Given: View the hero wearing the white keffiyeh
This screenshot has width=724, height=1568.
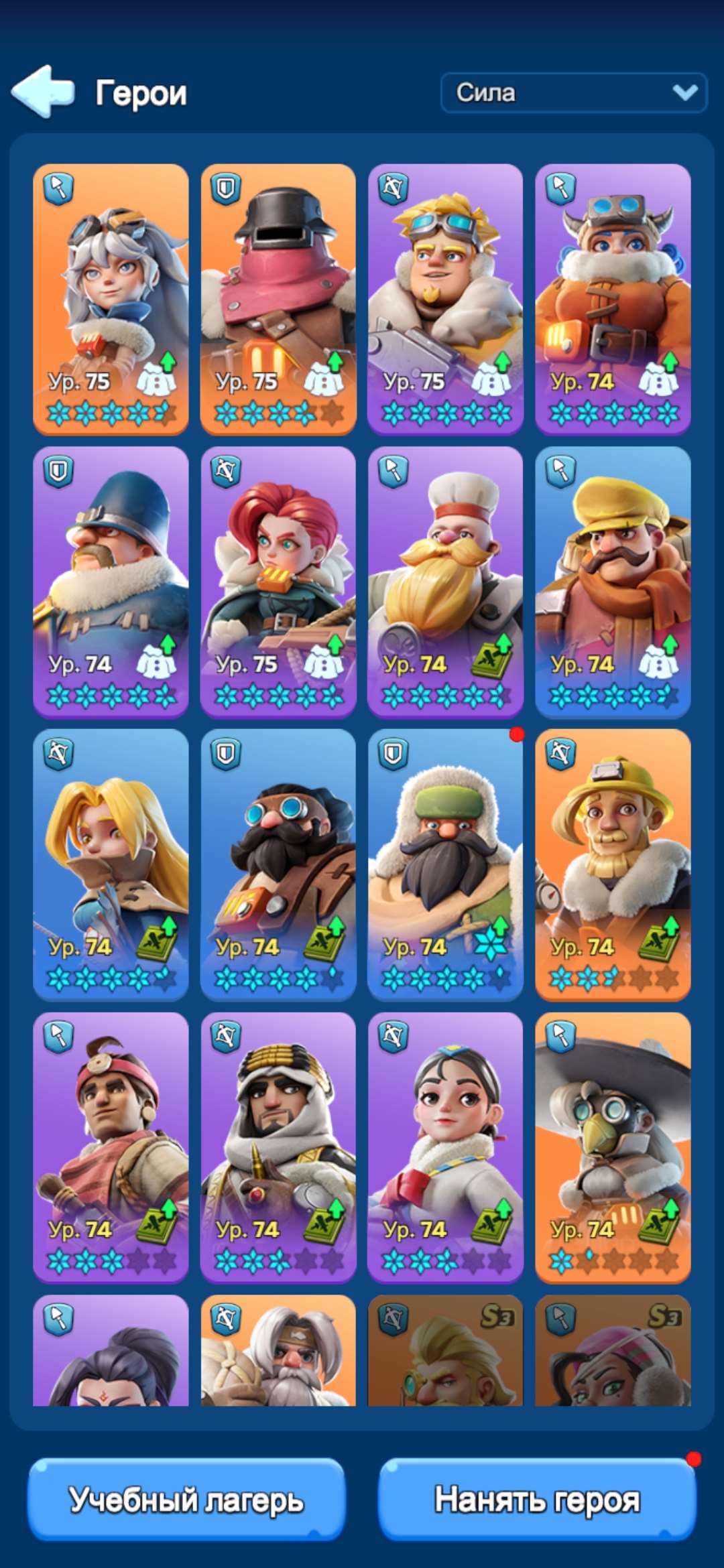Looking at the screenshot, I should click(x=278, y=1148).
